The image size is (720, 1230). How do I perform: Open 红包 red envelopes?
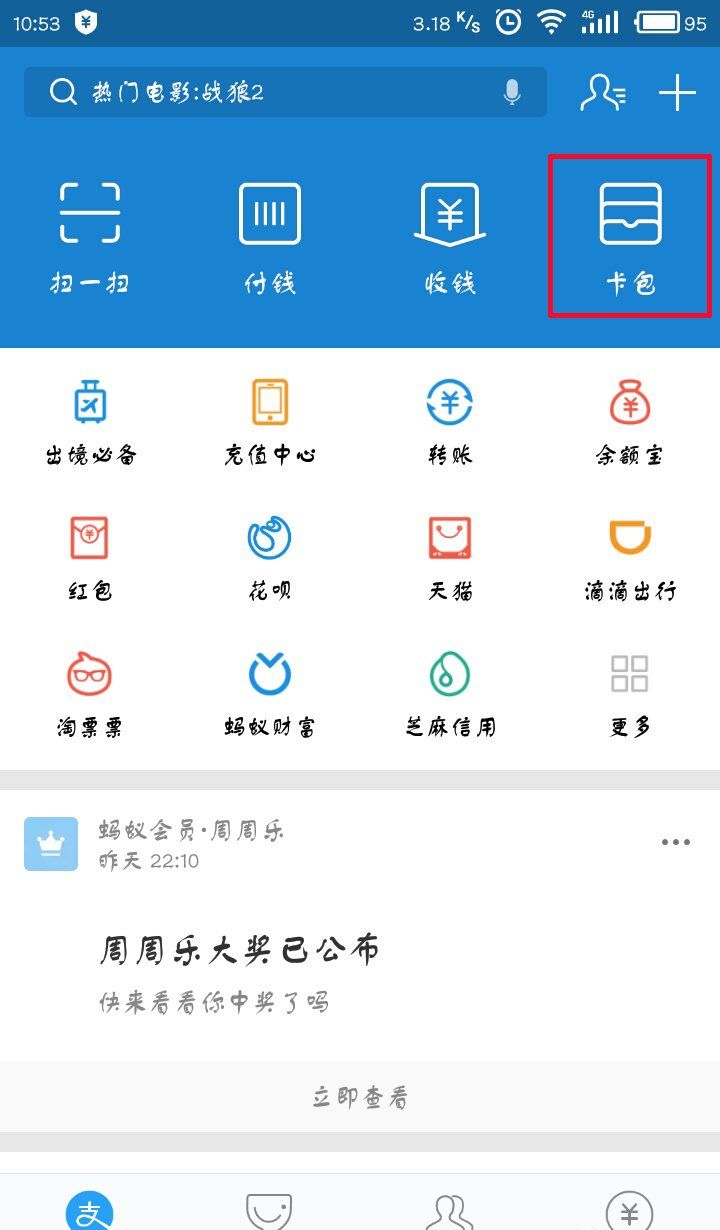pyautogui.click(x=90, y=556)
